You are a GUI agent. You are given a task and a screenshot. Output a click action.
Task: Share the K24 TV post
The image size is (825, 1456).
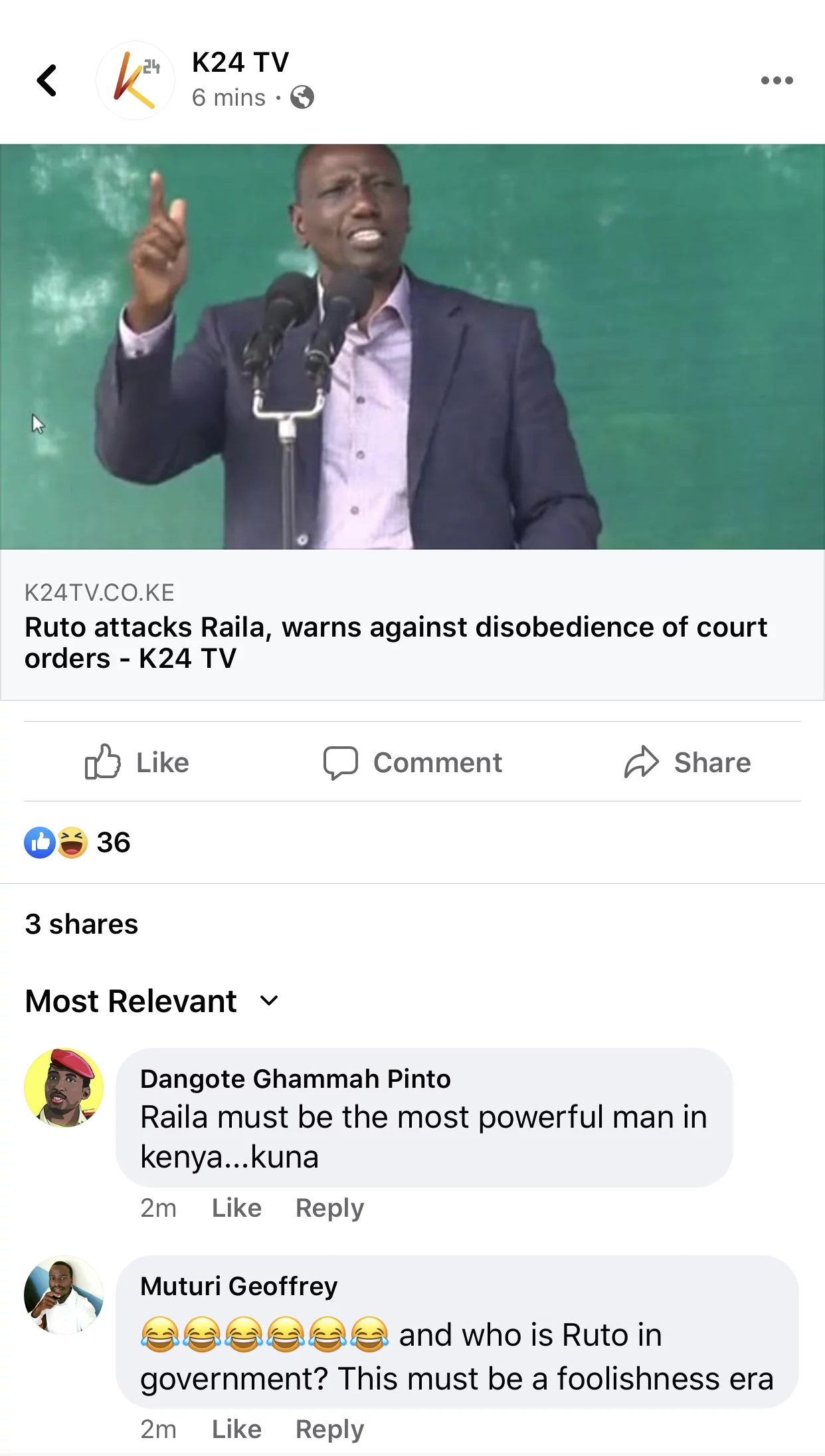[687, 762]
